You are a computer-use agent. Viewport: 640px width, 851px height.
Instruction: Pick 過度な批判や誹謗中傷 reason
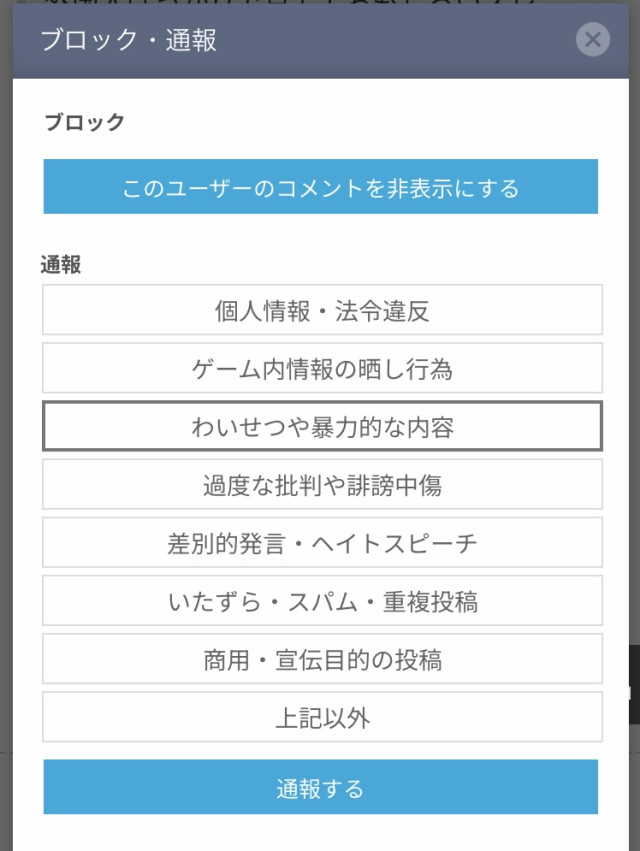[x=322, y=485]
